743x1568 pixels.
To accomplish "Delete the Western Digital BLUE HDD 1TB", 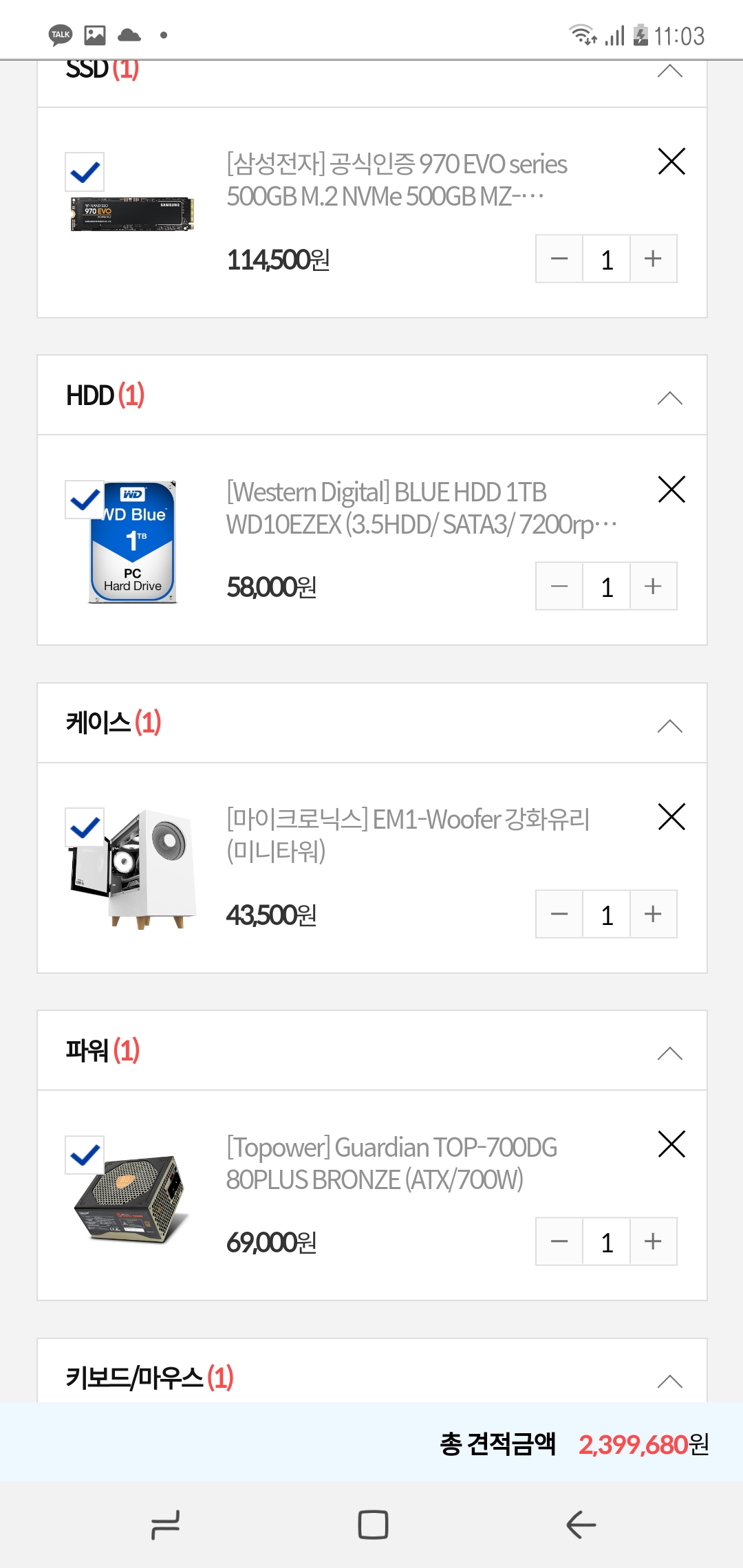I will (671, 490).
